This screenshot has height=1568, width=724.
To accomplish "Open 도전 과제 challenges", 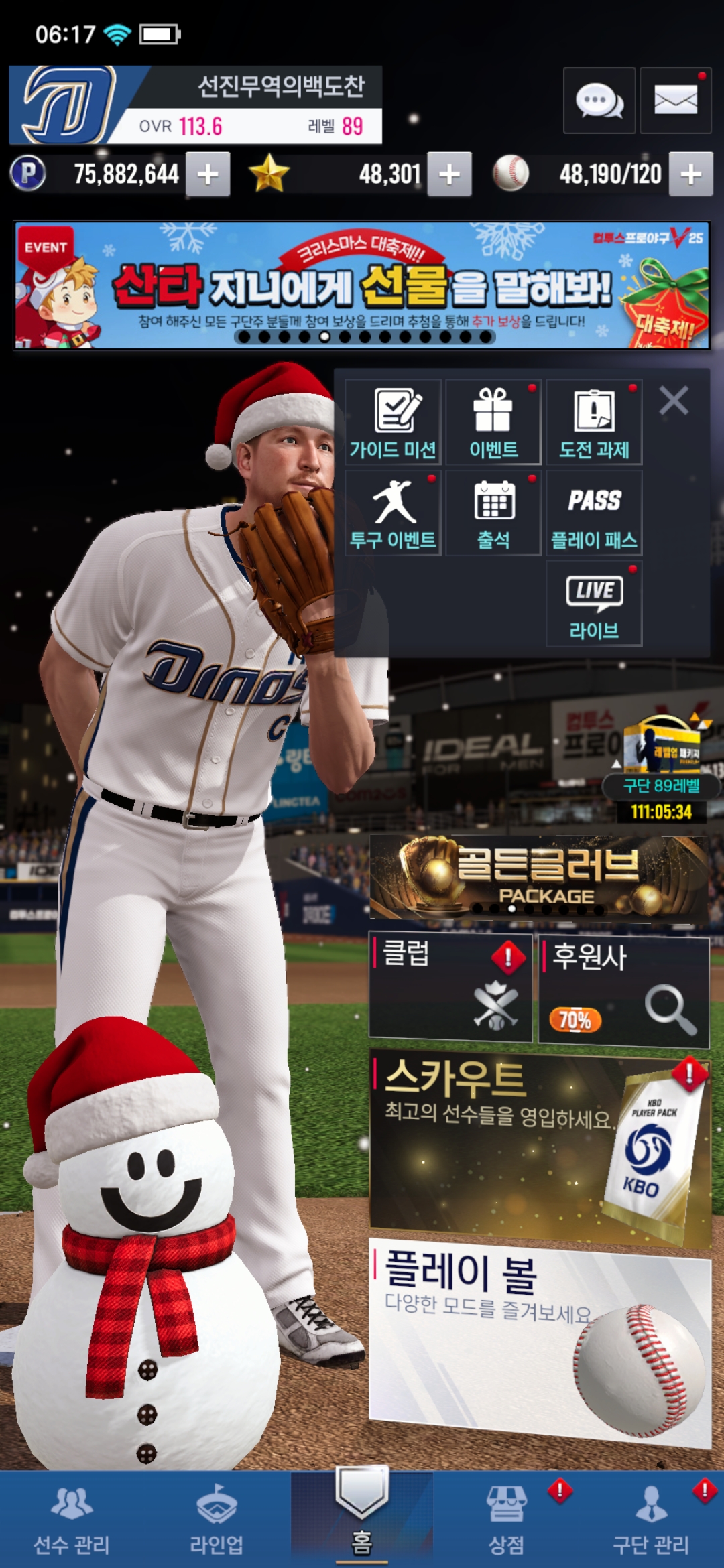I will (594, 422).
